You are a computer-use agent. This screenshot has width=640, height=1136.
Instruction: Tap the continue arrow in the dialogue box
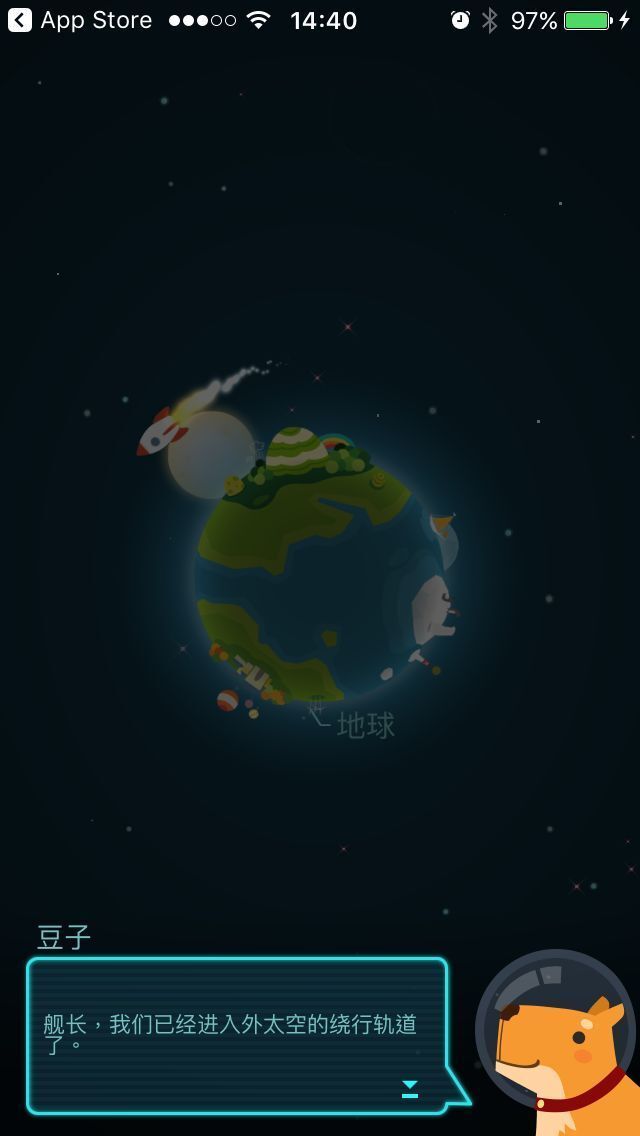(410, 1089)
